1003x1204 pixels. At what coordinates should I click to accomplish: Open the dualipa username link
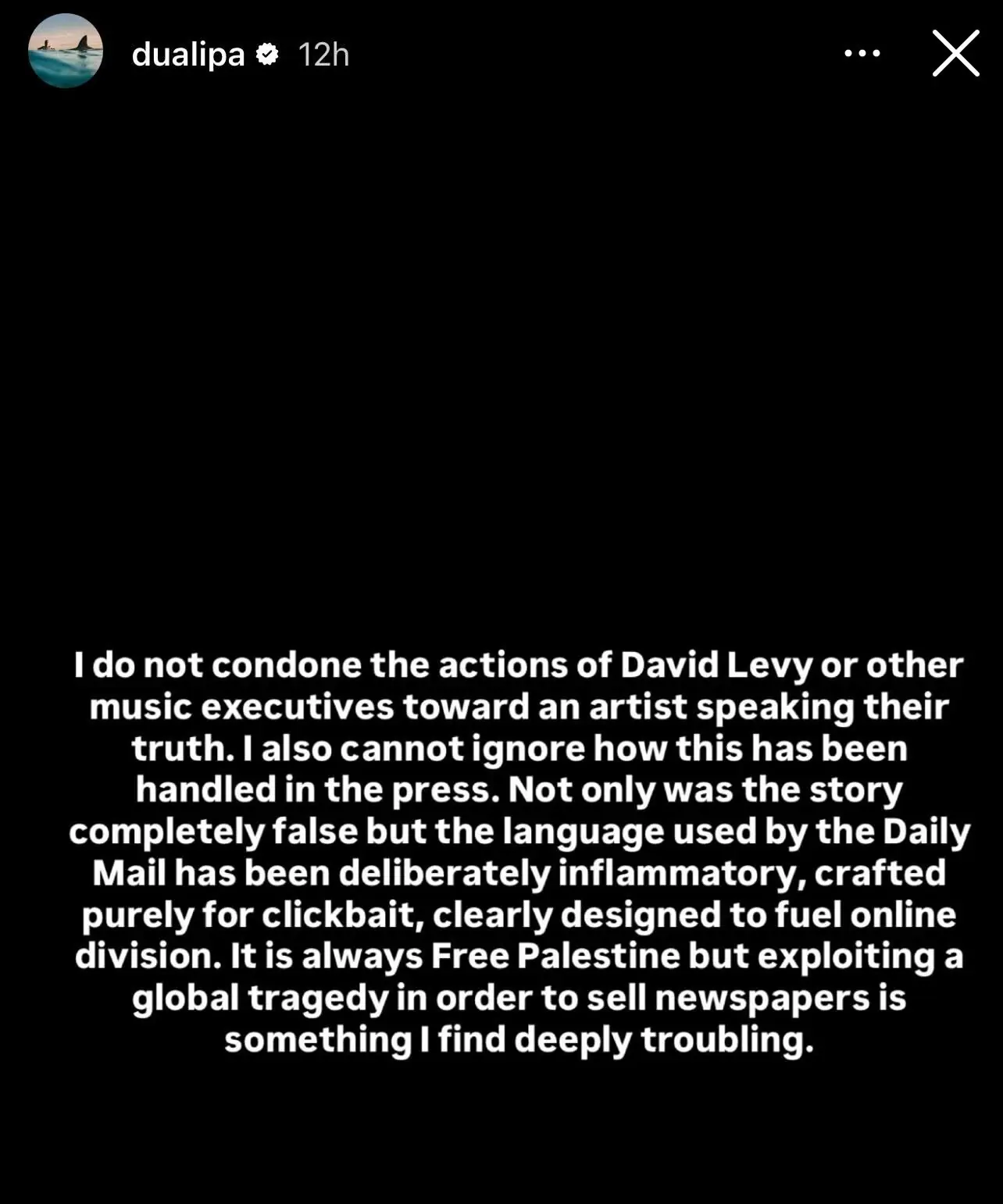[188, 55]
